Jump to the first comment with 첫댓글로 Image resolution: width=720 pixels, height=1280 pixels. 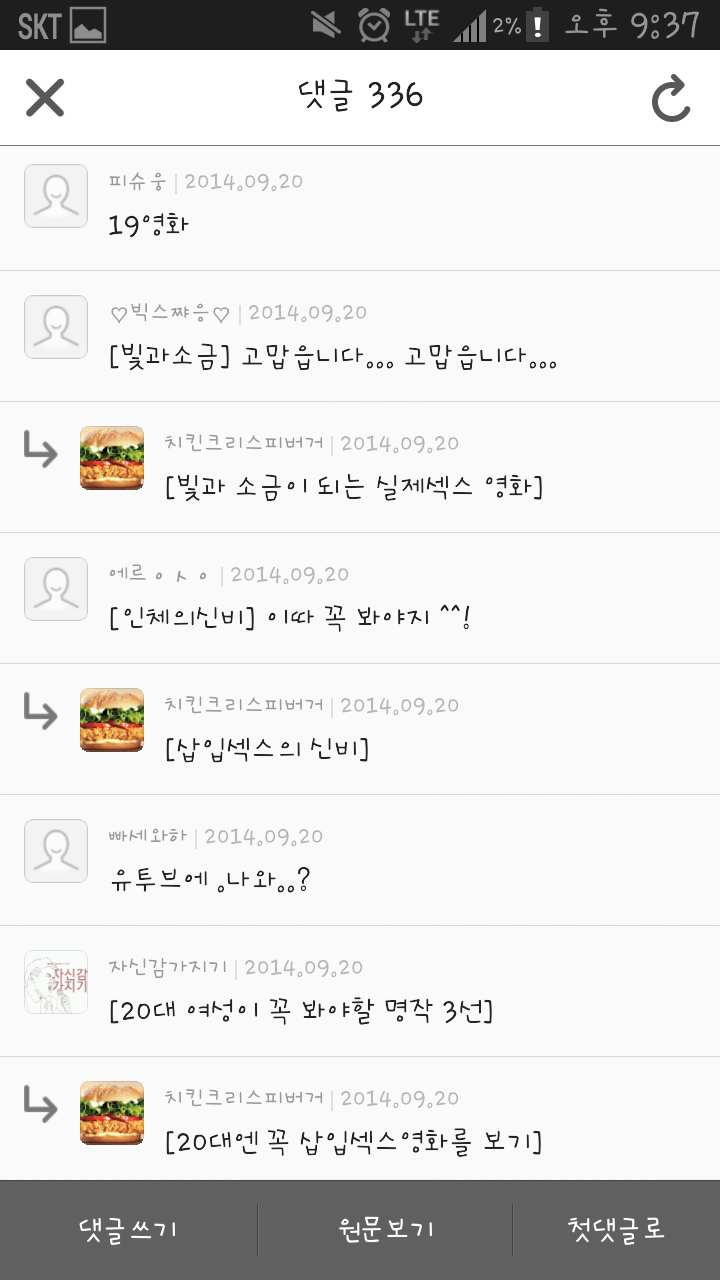(616, 1229)
